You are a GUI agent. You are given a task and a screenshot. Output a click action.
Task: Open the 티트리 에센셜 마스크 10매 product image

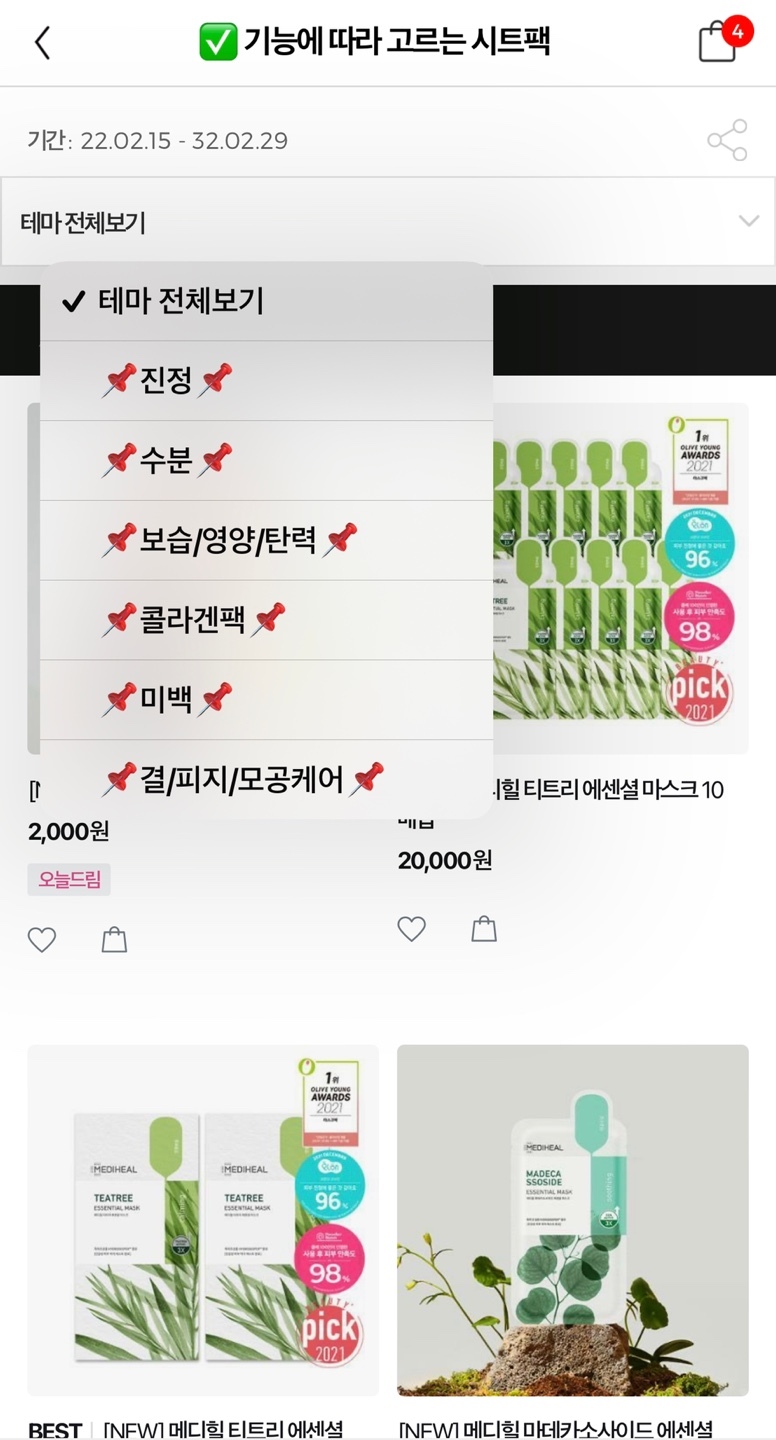tap(622, 578)
